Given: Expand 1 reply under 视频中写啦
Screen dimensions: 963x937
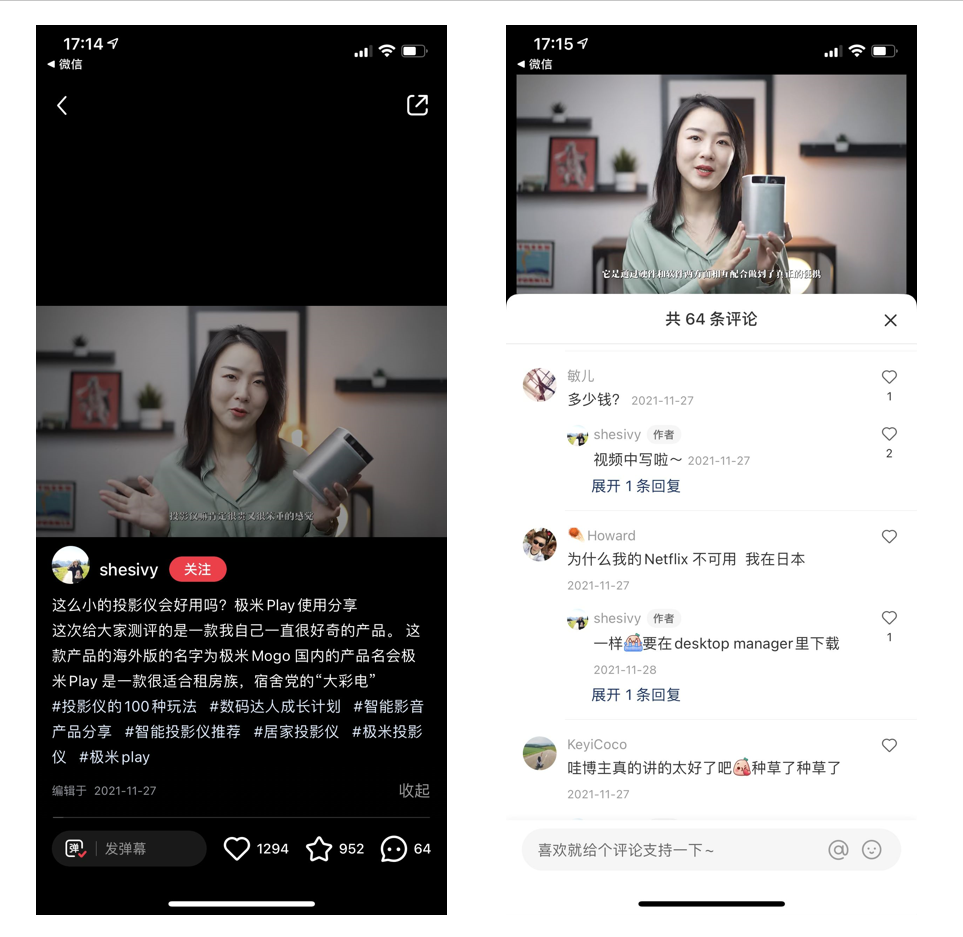Looking at the screenshot, I should tap(636, 486).
